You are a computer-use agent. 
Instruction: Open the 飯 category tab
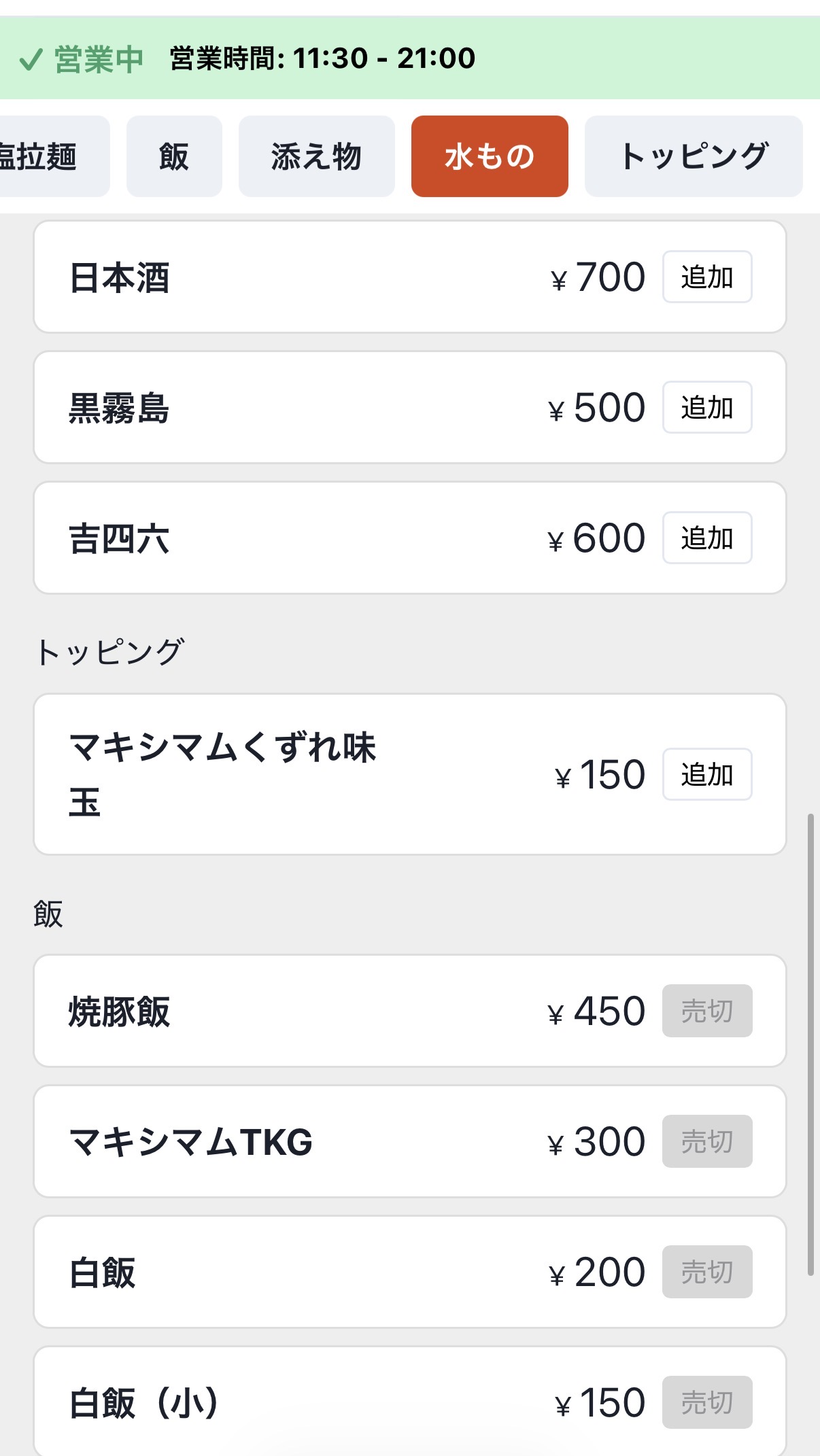(x=173, y=156)
